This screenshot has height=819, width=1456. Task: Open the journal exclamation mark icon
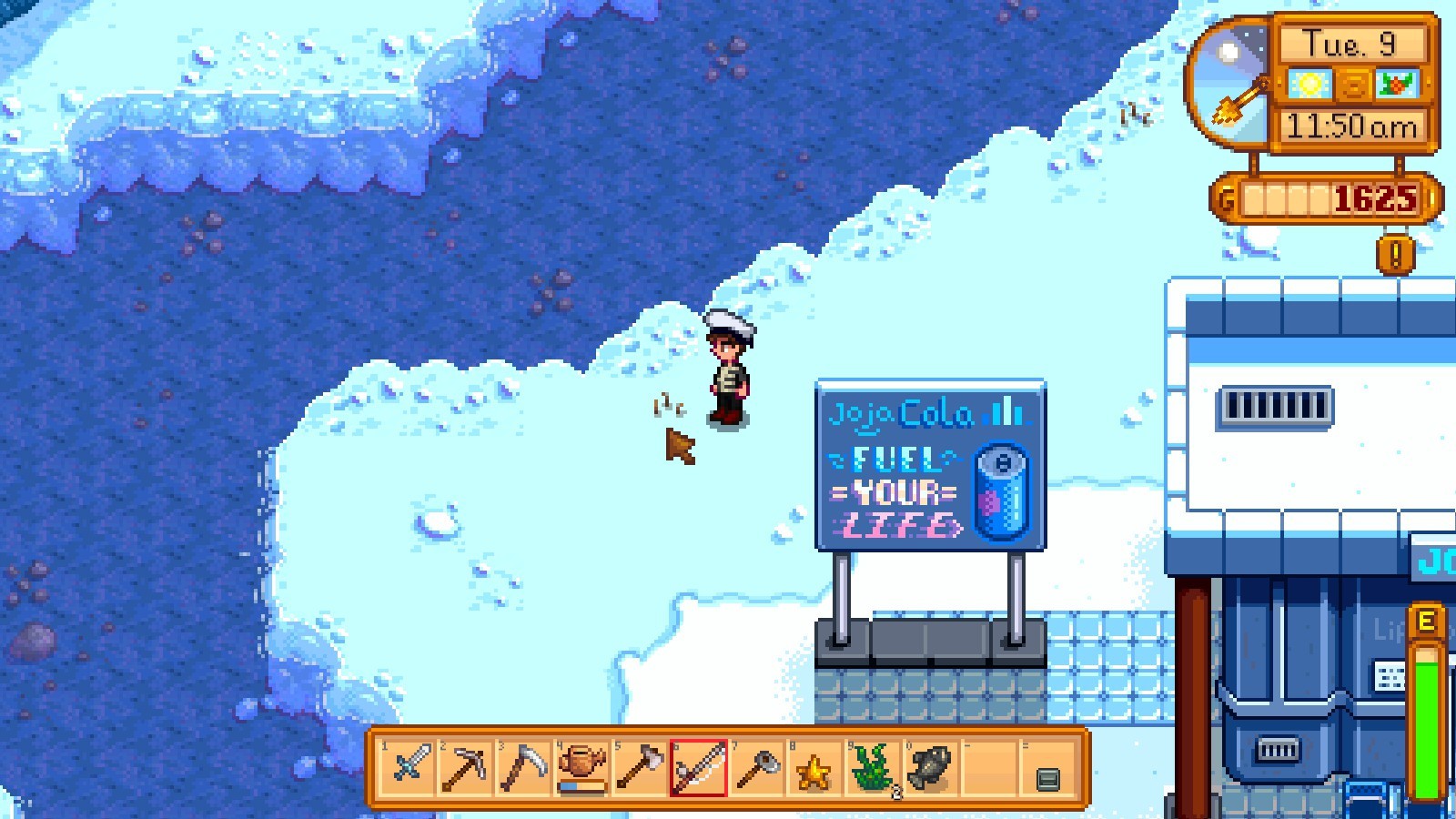click(x=1395, y=255)
